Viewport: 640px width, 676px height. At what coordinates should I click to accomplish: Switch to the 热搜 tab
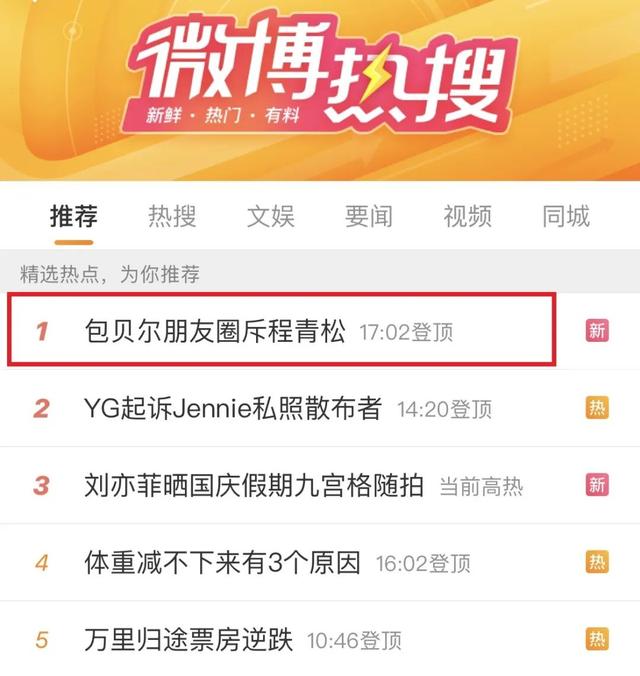click(172, 216)
